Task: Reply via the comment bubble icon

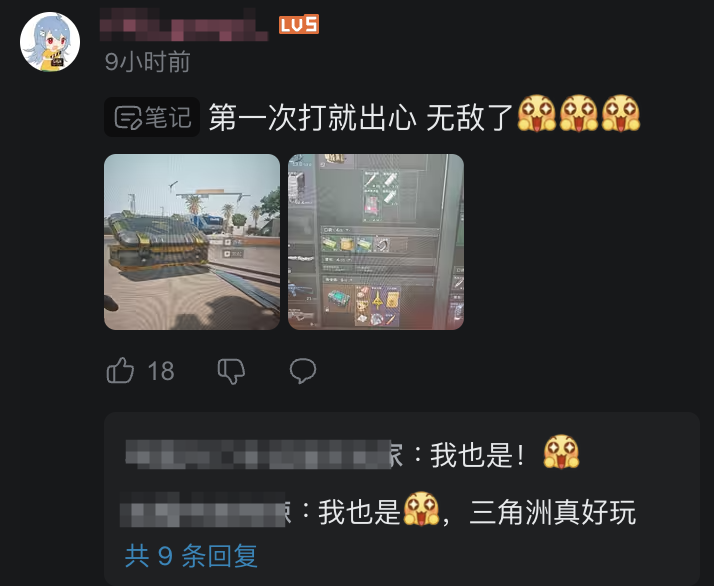Action: pos(302,371)
